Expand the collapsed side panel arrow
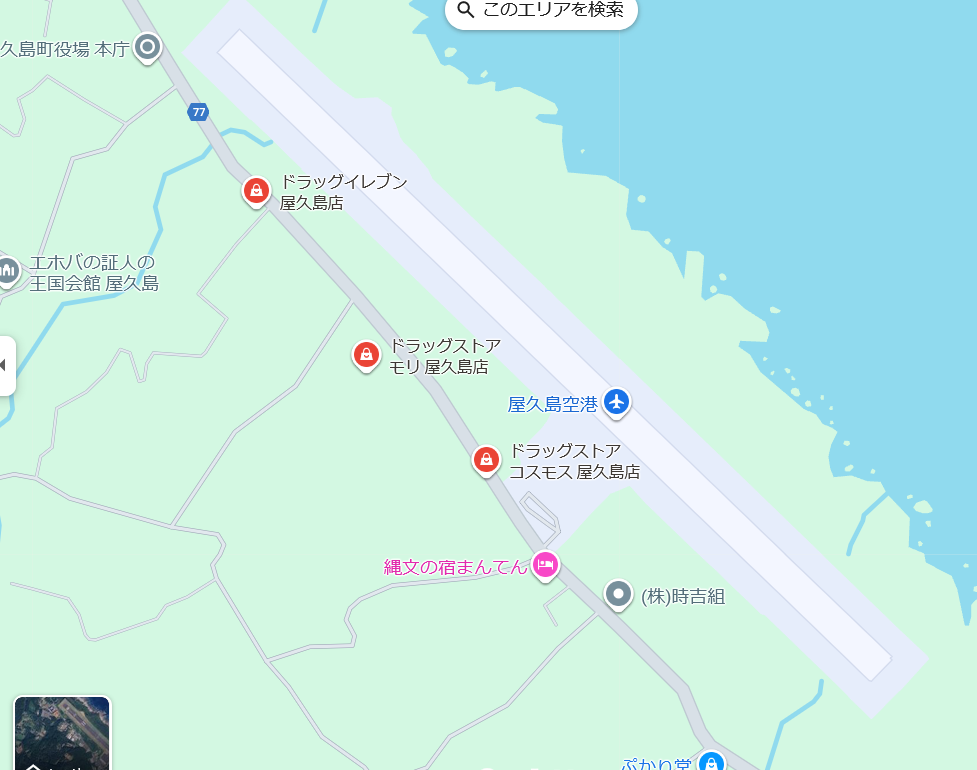This screenshot has height=770, width=977. 5,365
